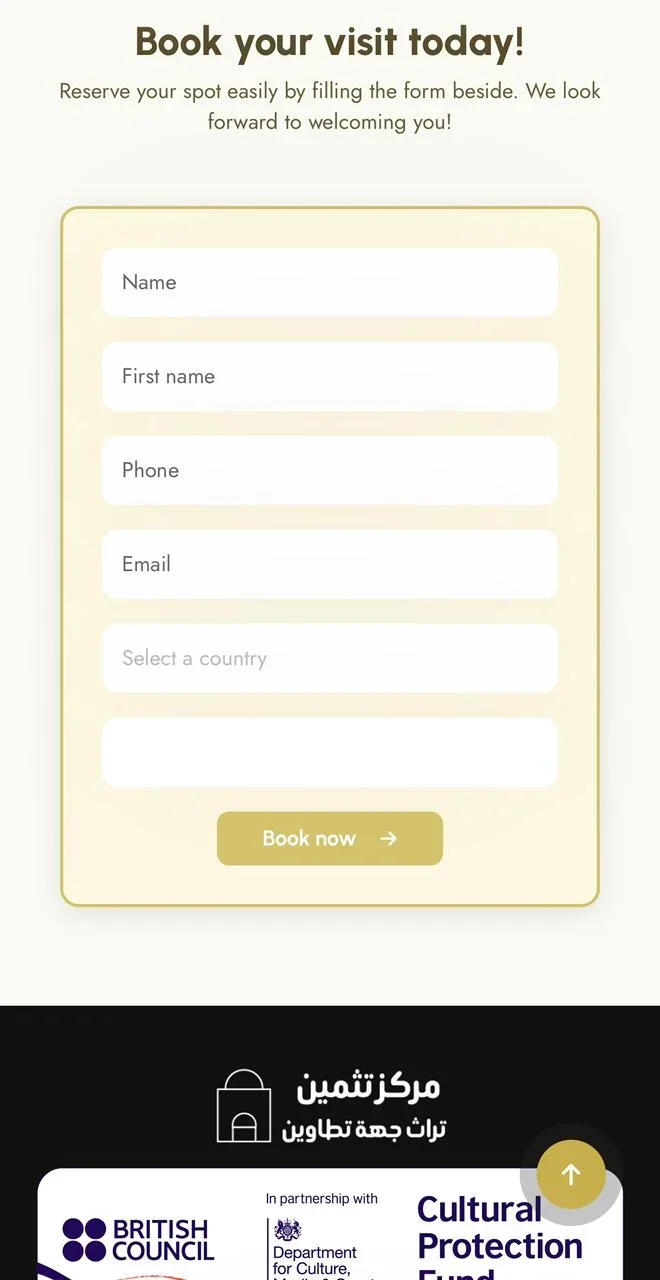Jump to top with arrow button
Viewport: 660px width, 1280px height.
[x=571, y=1174]
